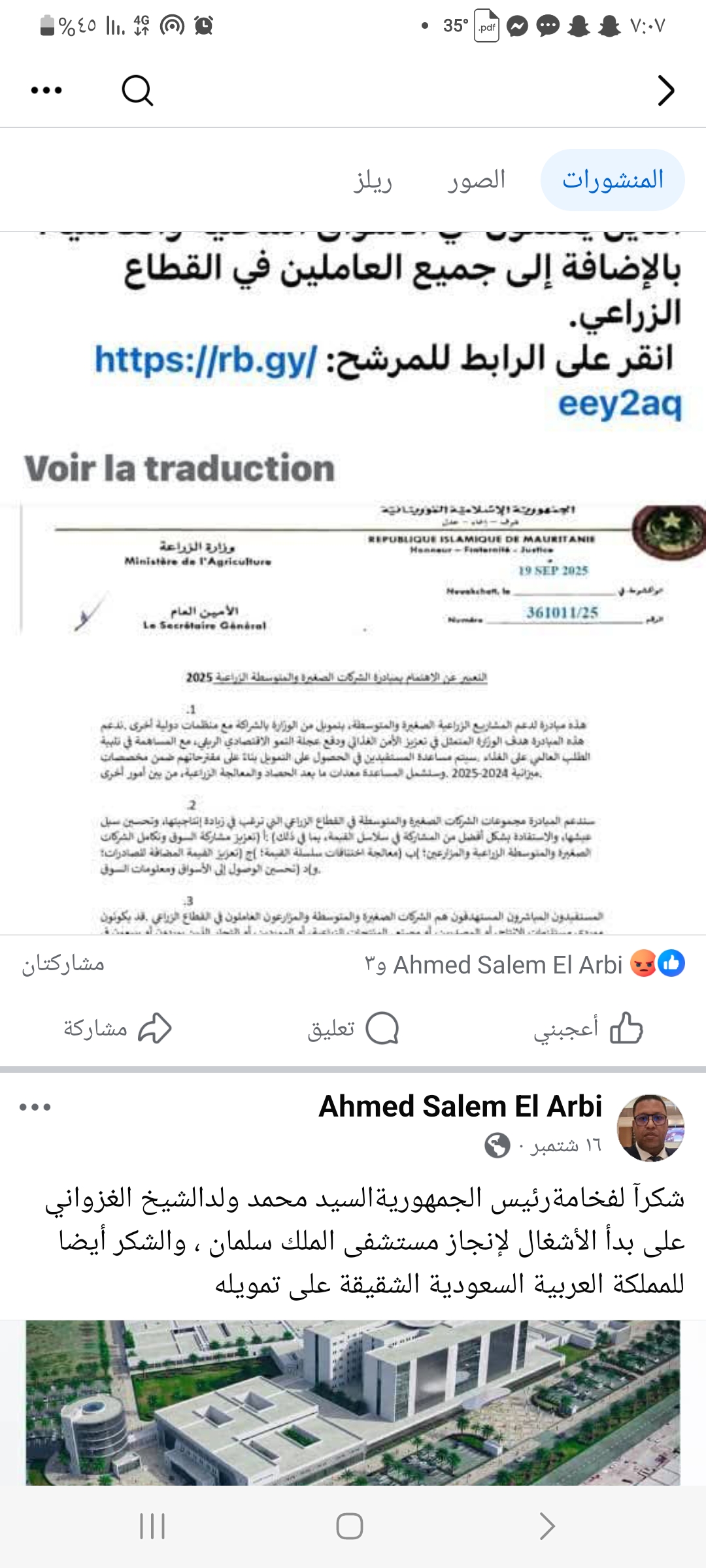Open Ahmed Salem El Arbi's name on the hospital post
Screen dimensions: 706x1568
[460, 1106]
